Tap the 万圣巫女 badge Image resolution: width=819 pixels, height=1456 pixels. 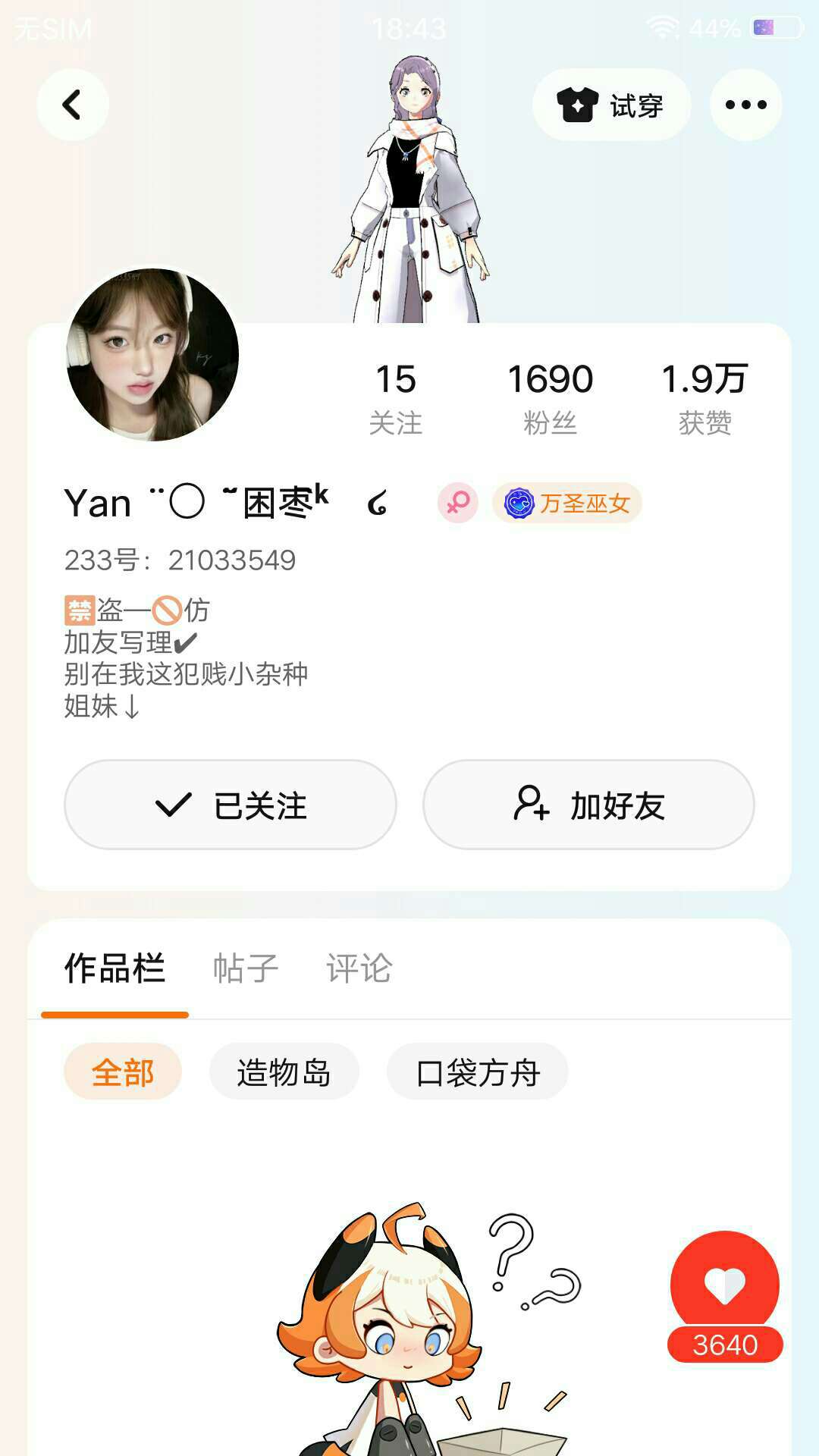click(x=567, y=503)
